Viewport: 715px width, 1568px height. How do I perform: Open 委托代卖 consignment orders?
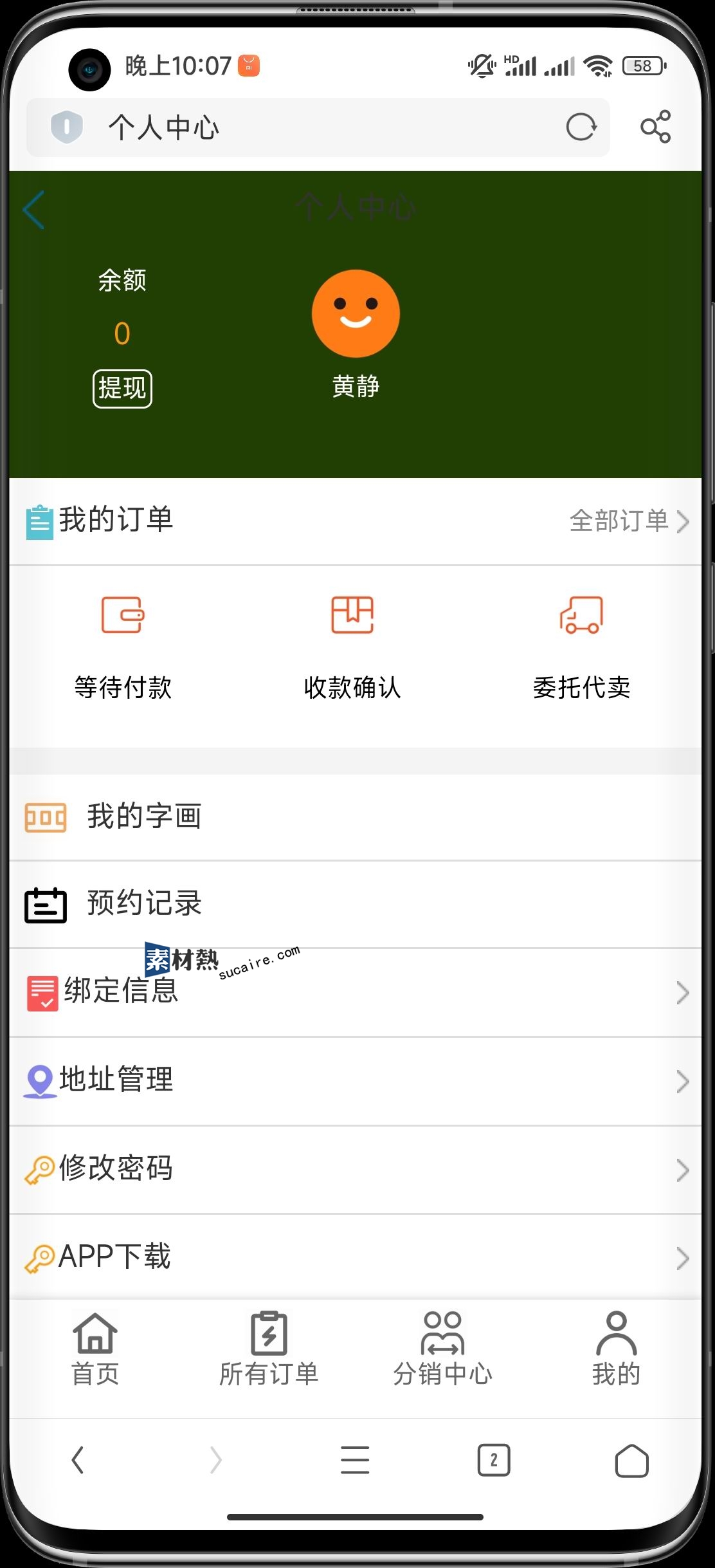pyautogui.click(x=581, y=647)
